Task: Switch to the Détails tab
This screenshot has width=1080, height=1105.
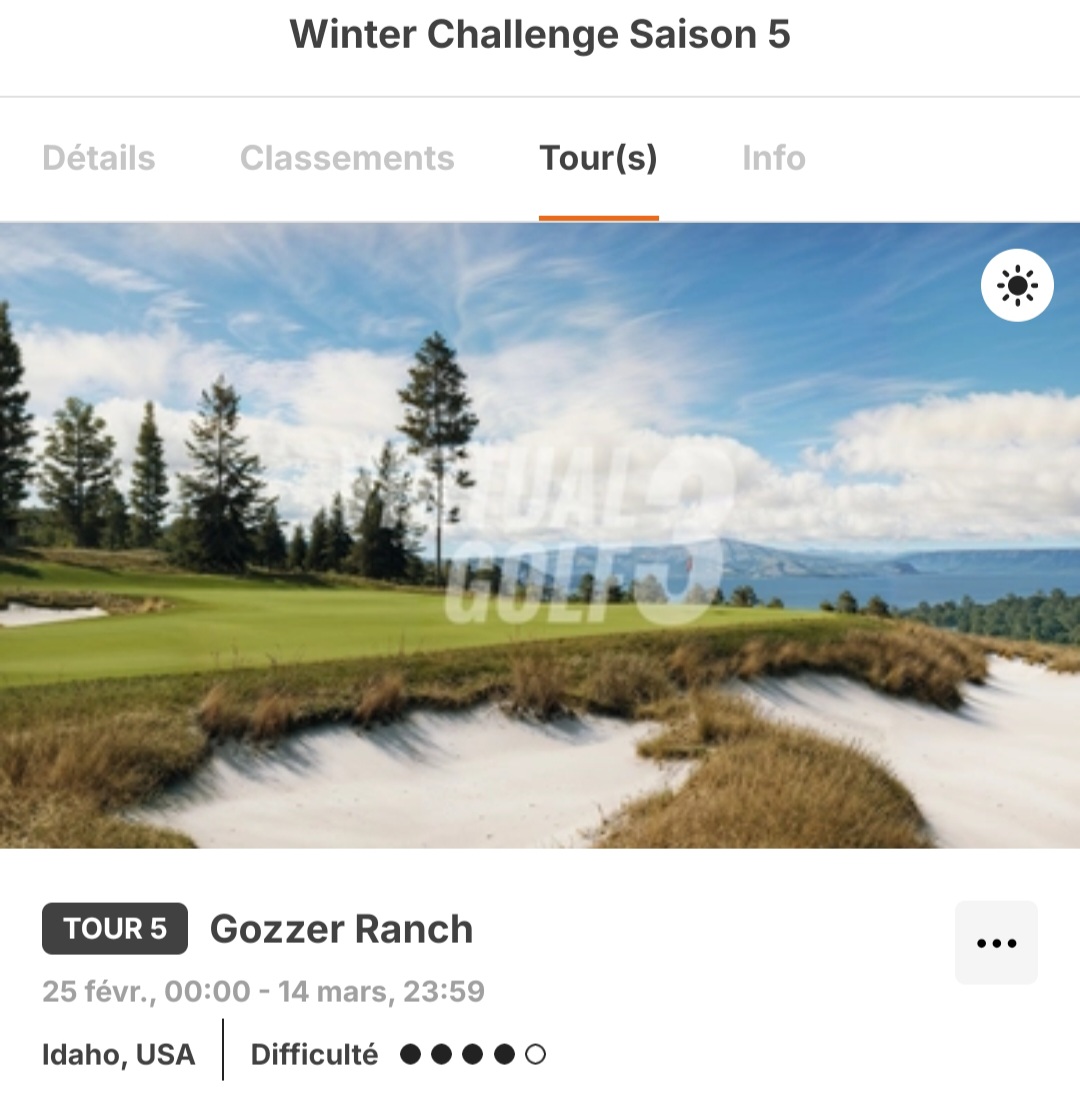Action: 99,159
